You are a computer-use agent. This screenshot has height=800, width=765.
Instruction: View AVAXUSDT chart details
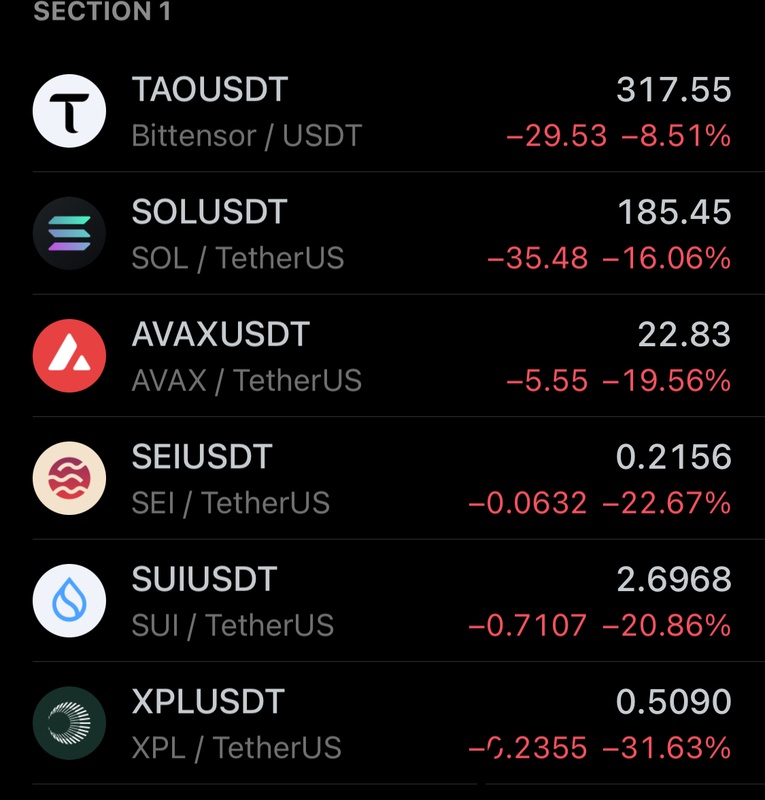382,356
